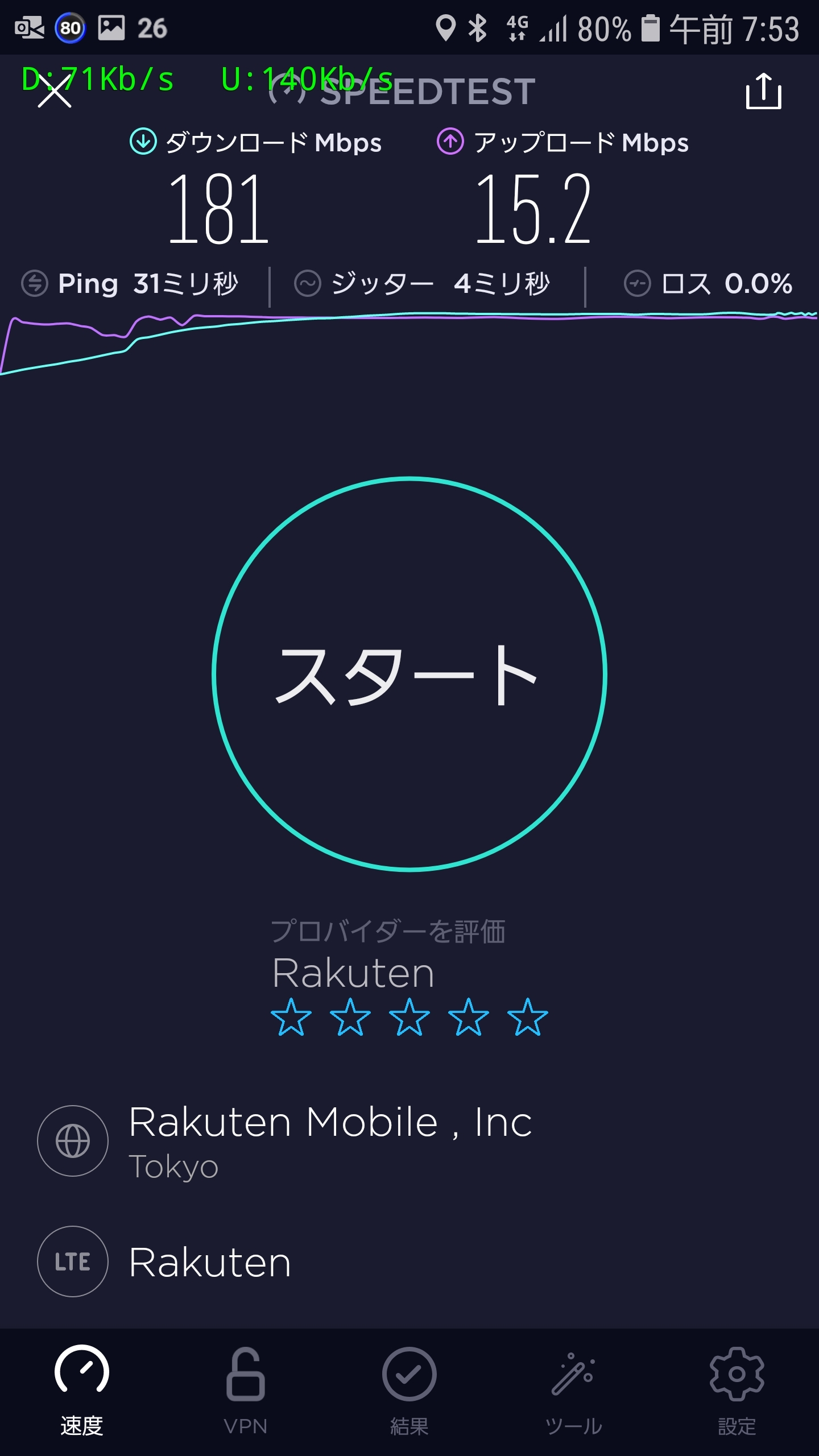The width and height of the screenshot is (819, 1456).
Task: Switch to the VPN tab
Action: point(246,1391)
